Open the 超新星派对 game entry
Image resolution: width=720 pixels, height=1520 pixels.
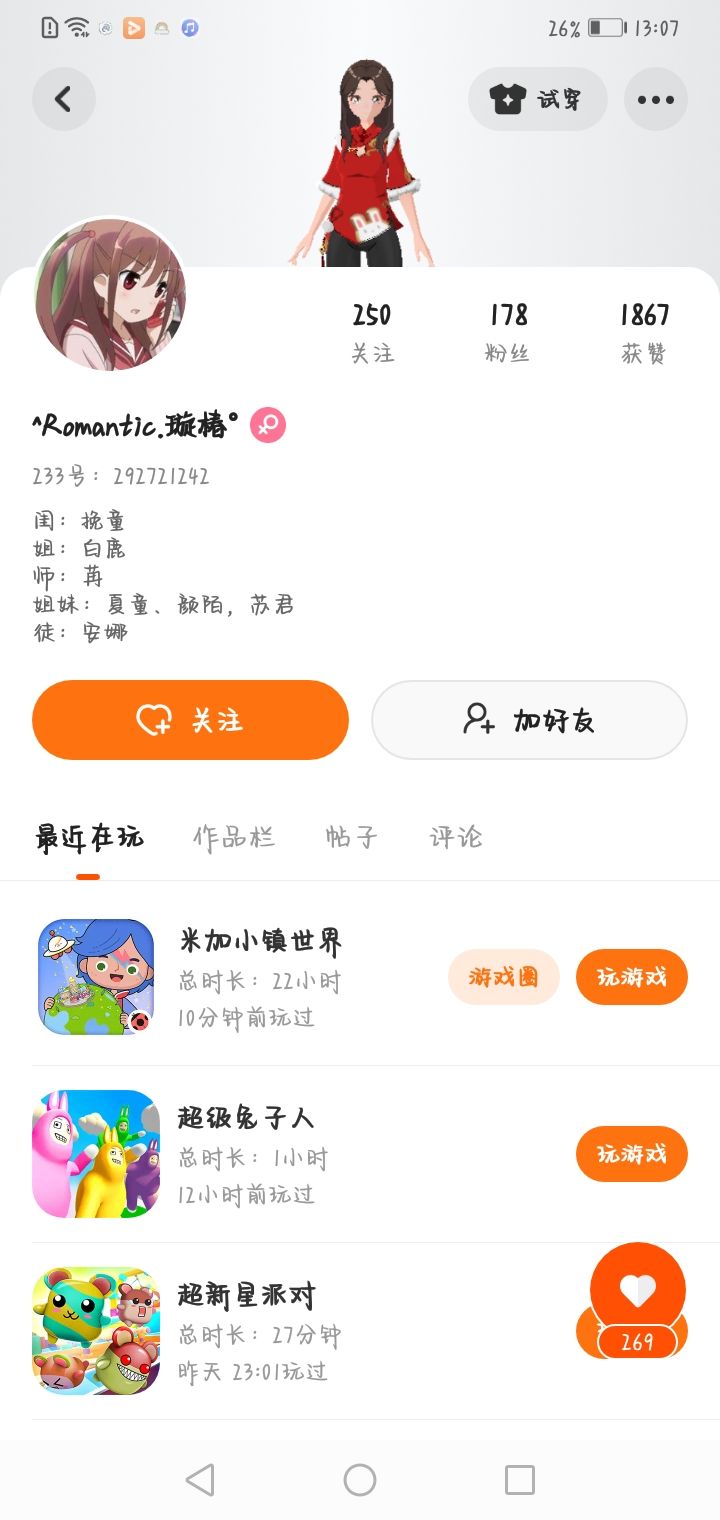(x=246, y=1296)
